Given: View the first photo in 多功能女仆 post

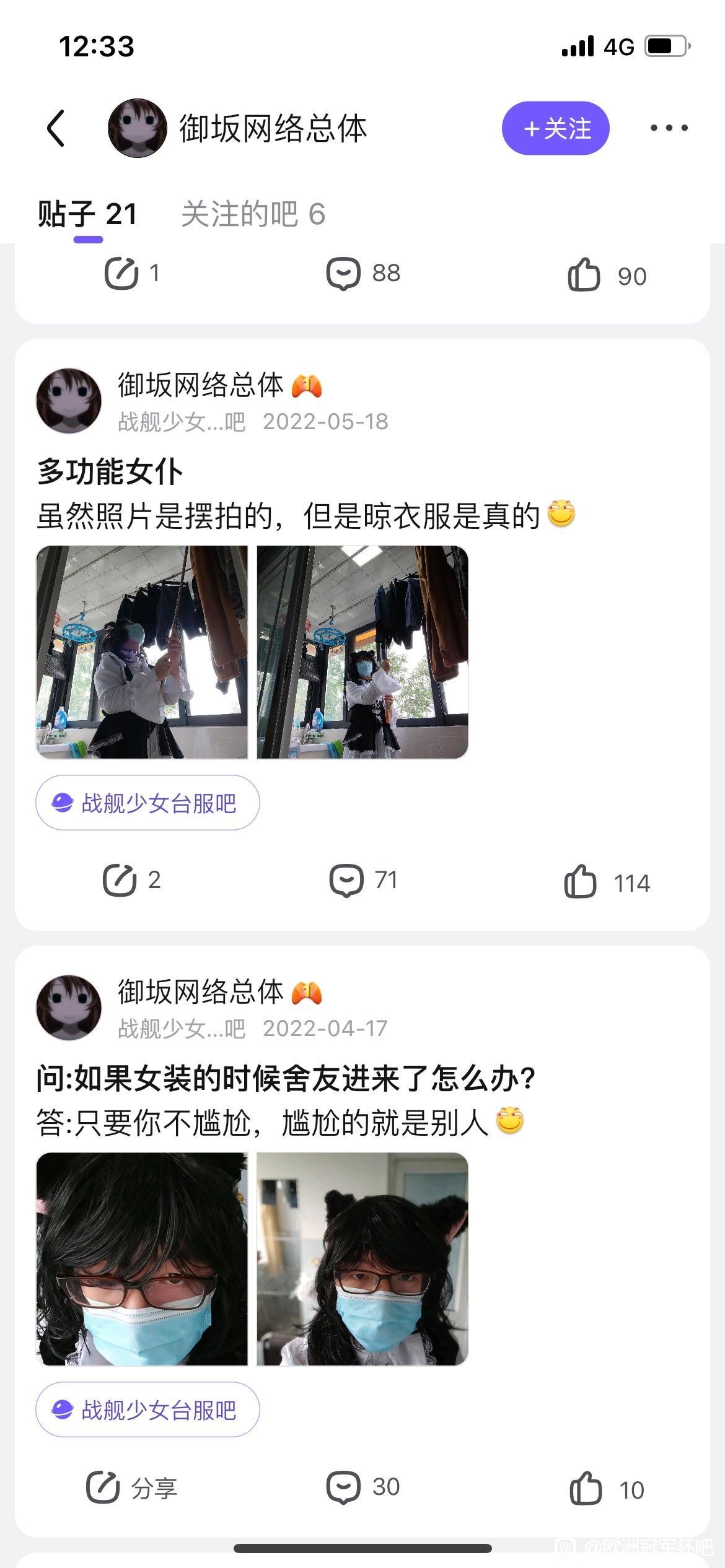Looking at the screenshot, I should click(142, 652).
